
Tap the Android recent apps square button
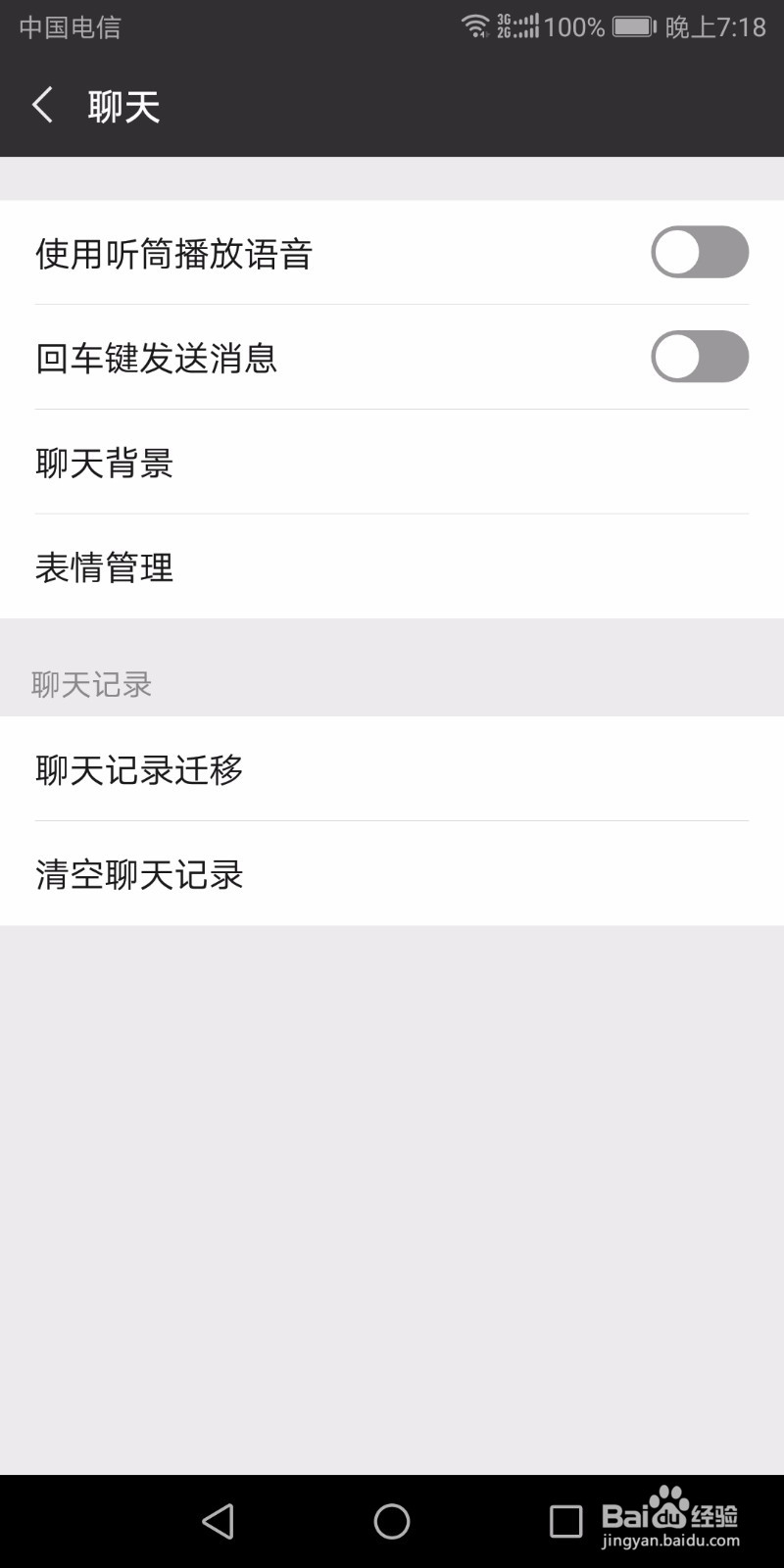click(x=564, y=1520)
